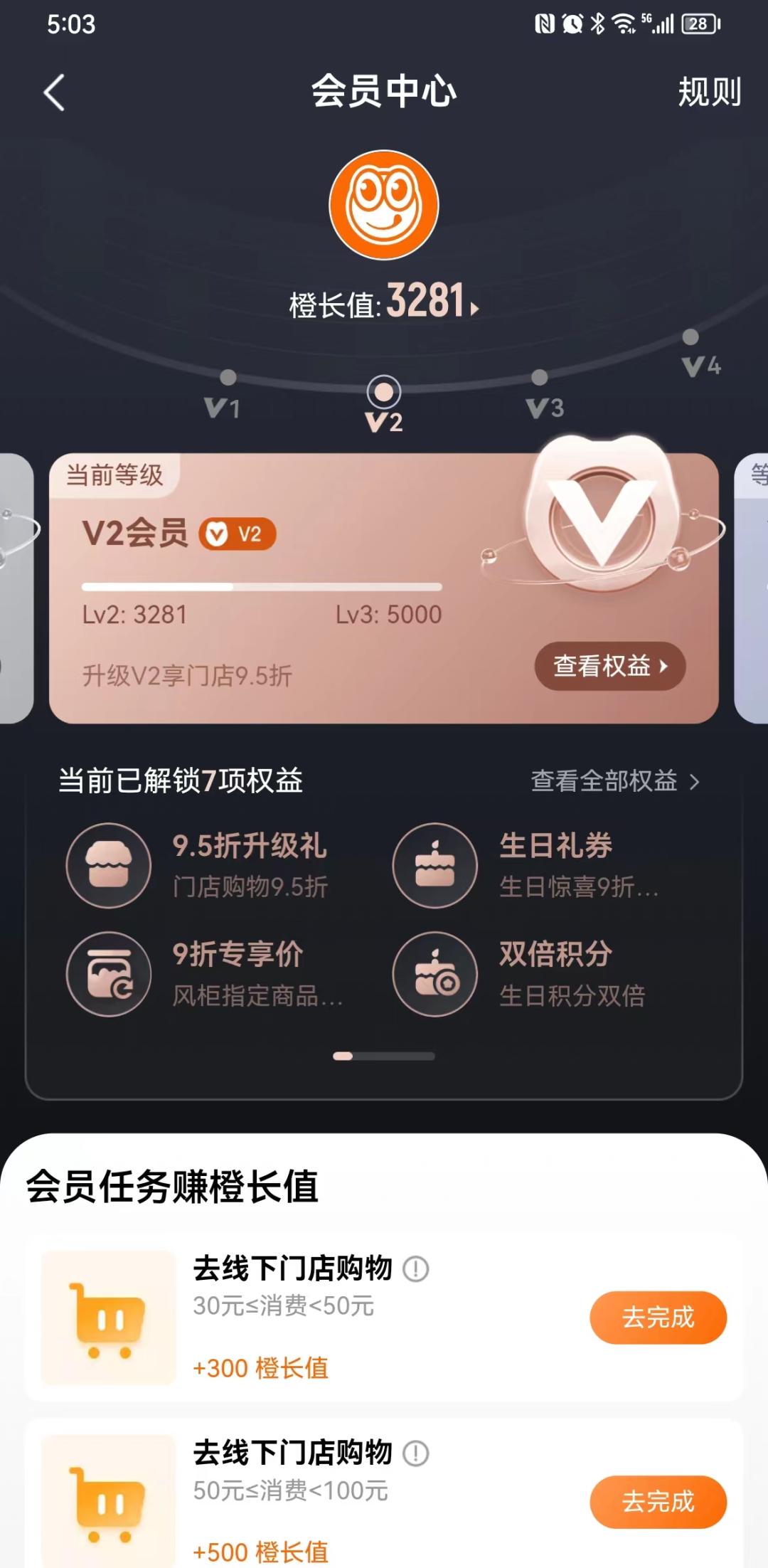Go back using the top-left arrow
This screenshot has height=1568, width=768.
(x=54, y=92)
